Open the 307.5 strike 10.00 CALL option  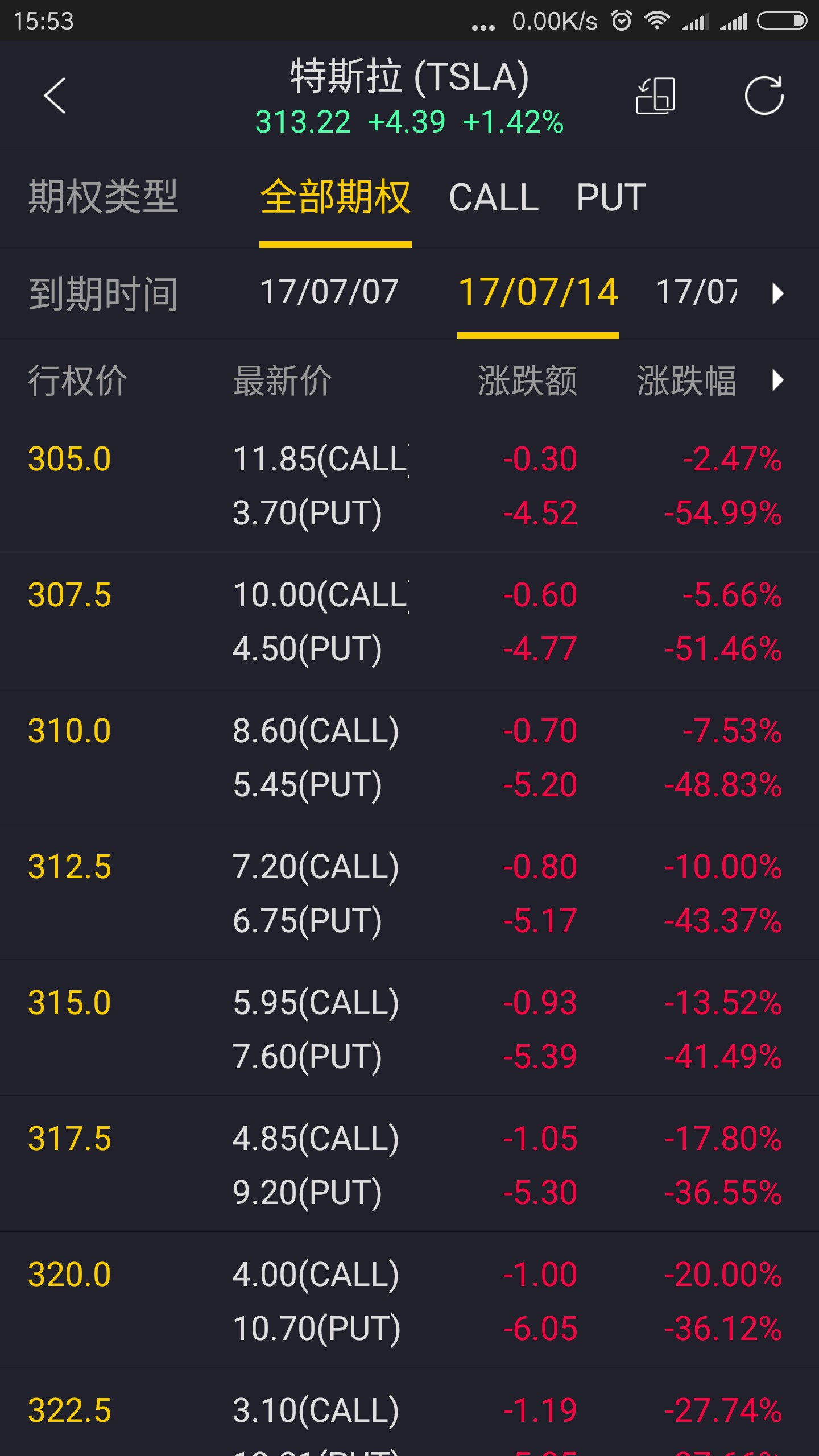pos(321,595)
